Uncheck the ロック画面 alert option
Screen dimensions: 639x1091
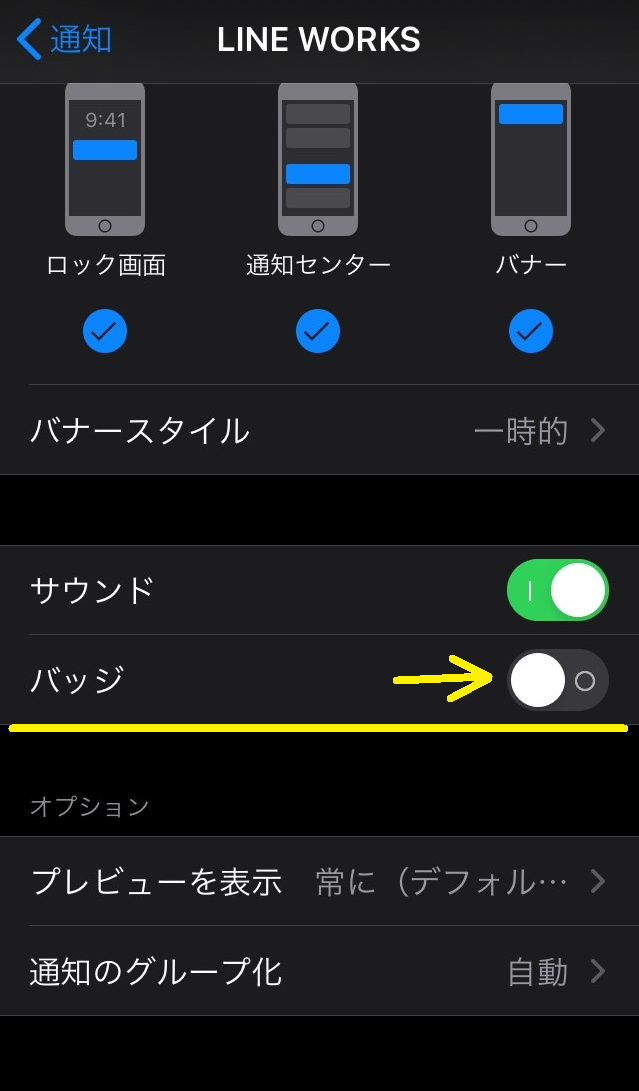(105, 331)
